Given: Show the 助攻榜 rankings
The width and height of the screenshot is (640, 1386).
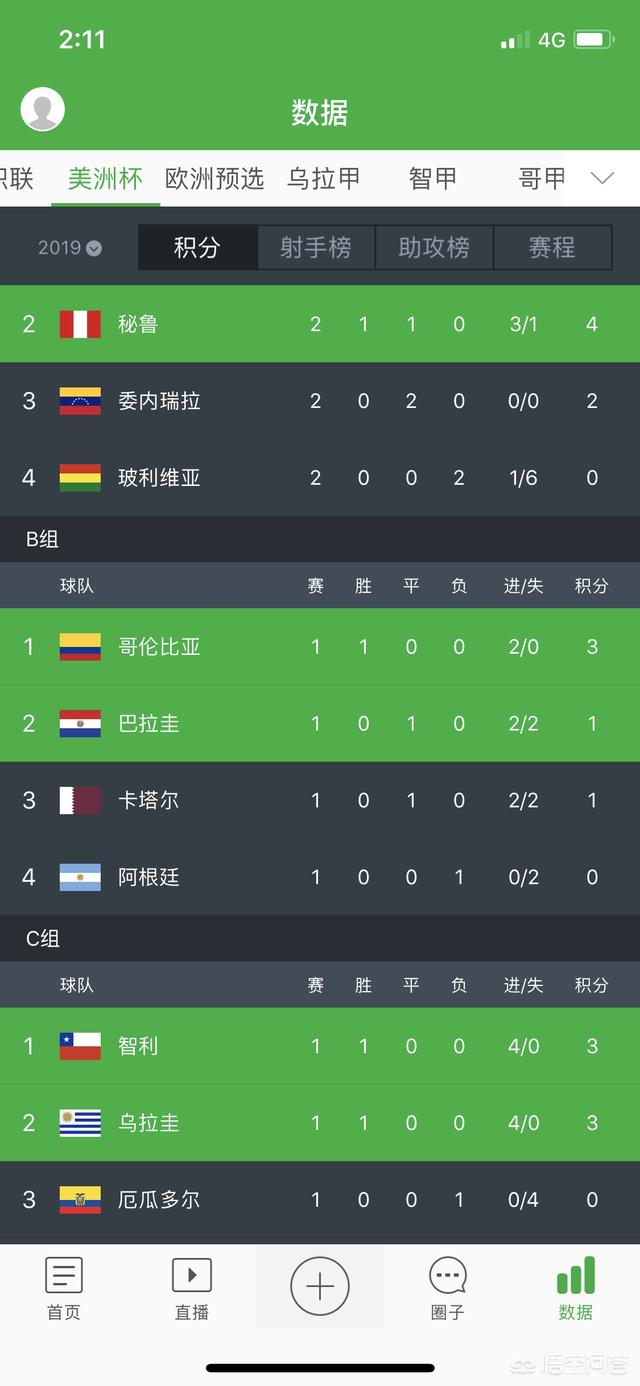Looking at the screenshot, I should coord(434,248).
